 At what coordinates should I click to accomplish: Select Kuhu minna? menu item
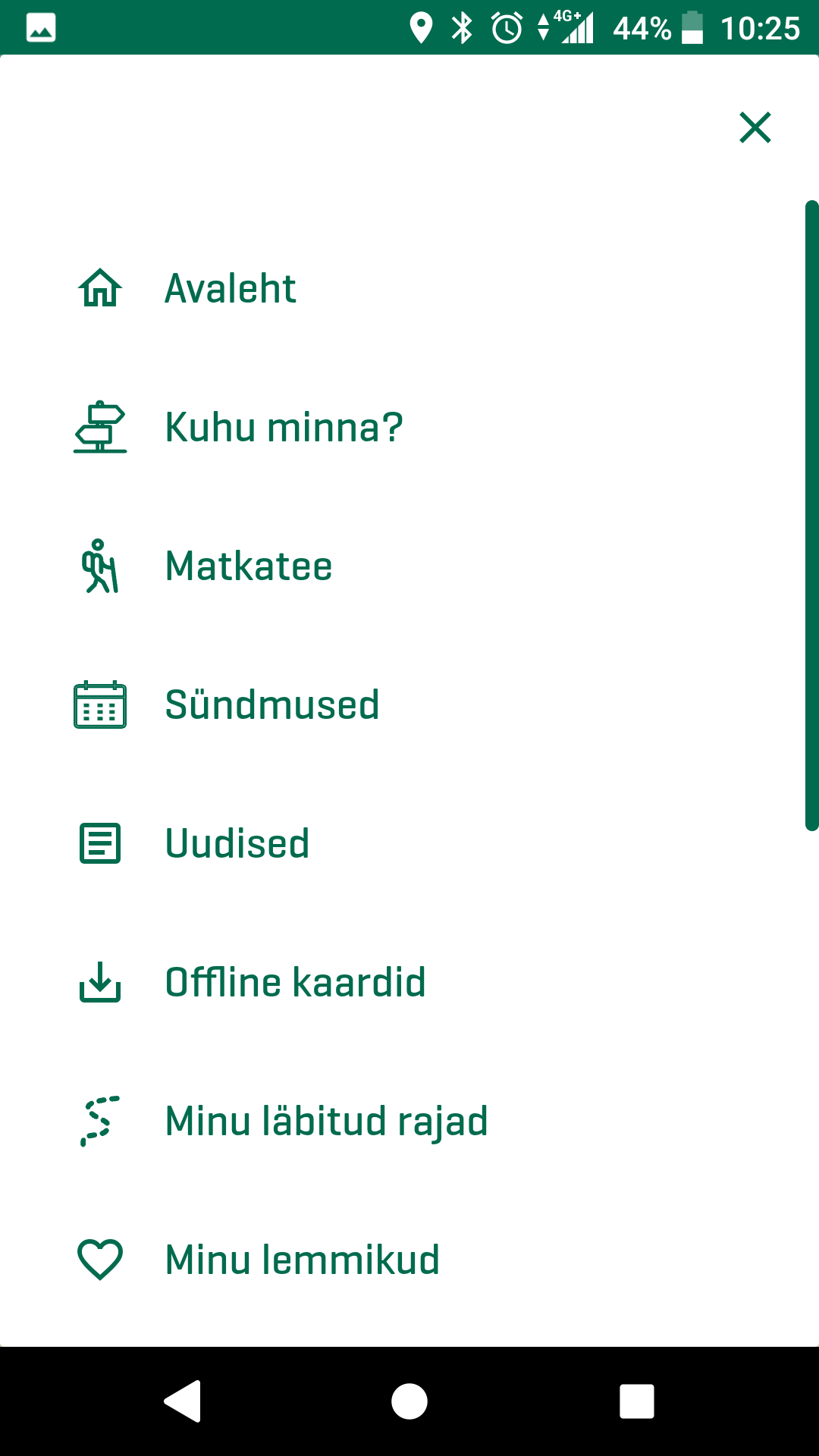pyautogui.click(x=409, y=428)
